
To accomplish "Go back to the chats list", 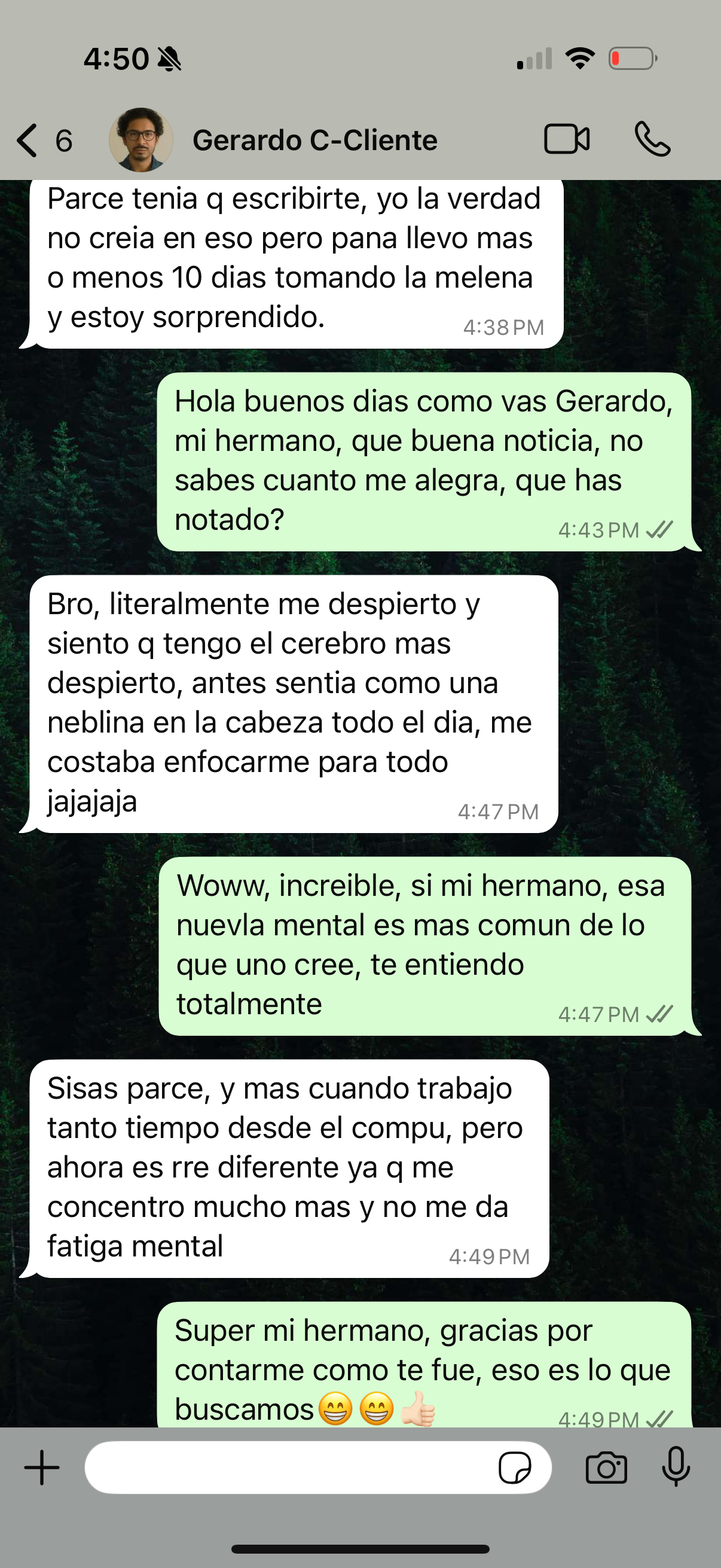I will point(29,141).
